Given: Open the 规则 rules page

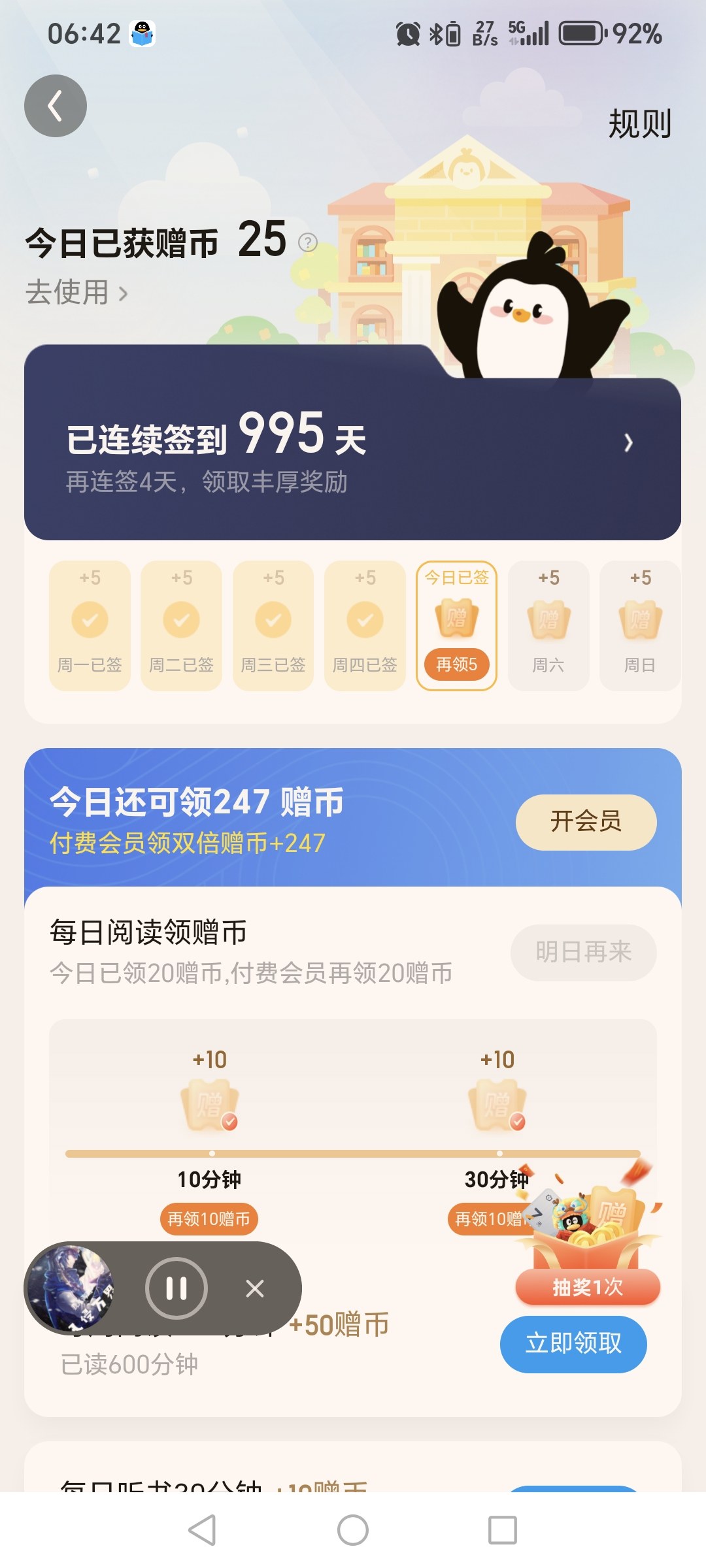Looking at the screenshot, I should (639, 123).
